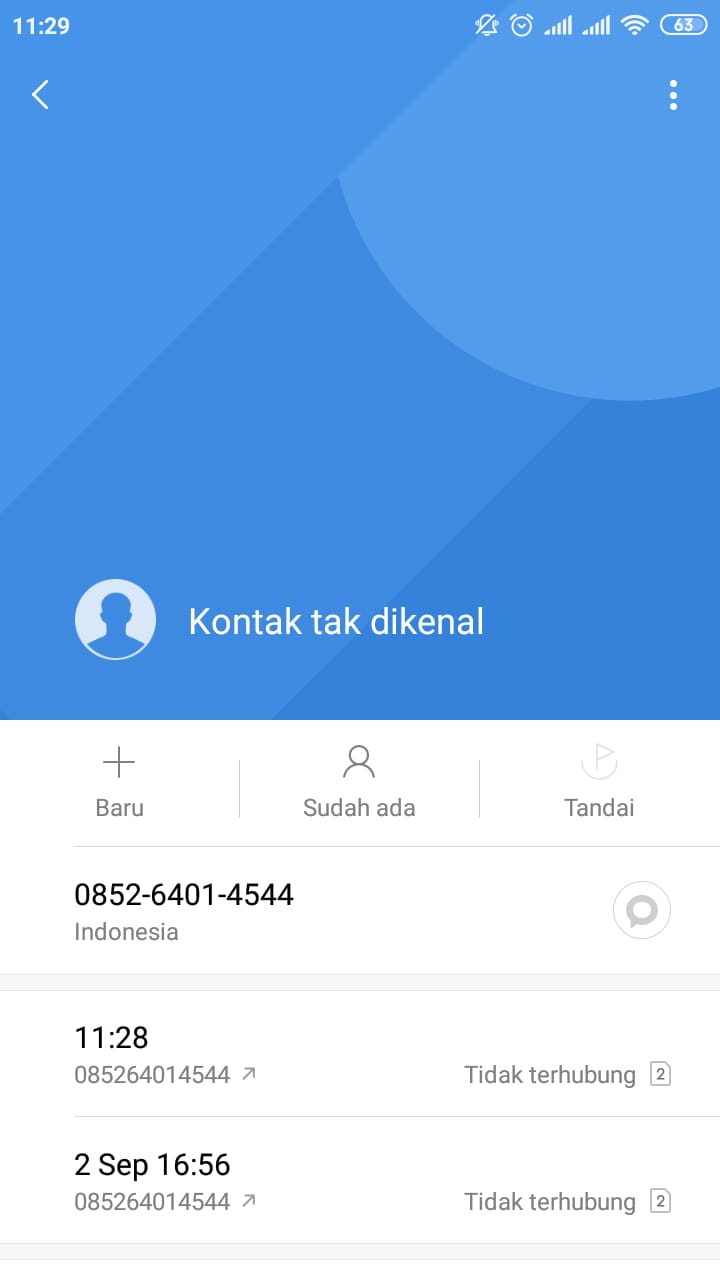Screen dimensions: 720x1280
Task: Open the message bubble next to the number
Action: point(641,910)
